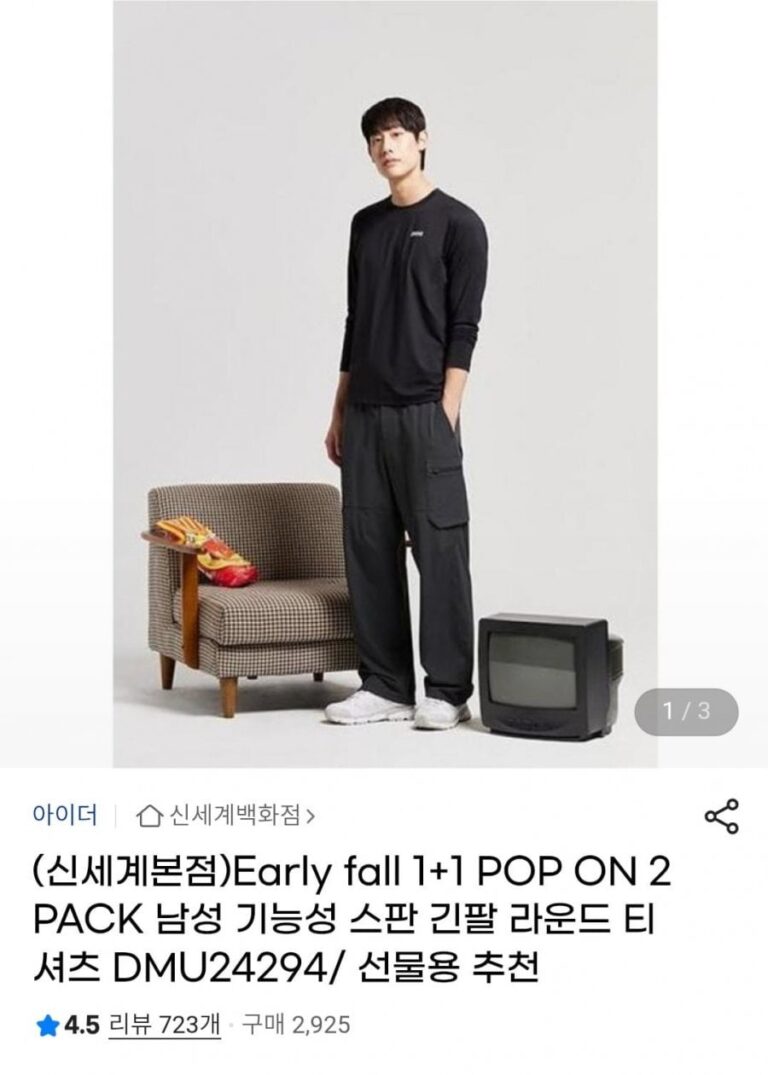Open the 아이더 brand link
Screen dimensions: 768x1075
point(65,815)
